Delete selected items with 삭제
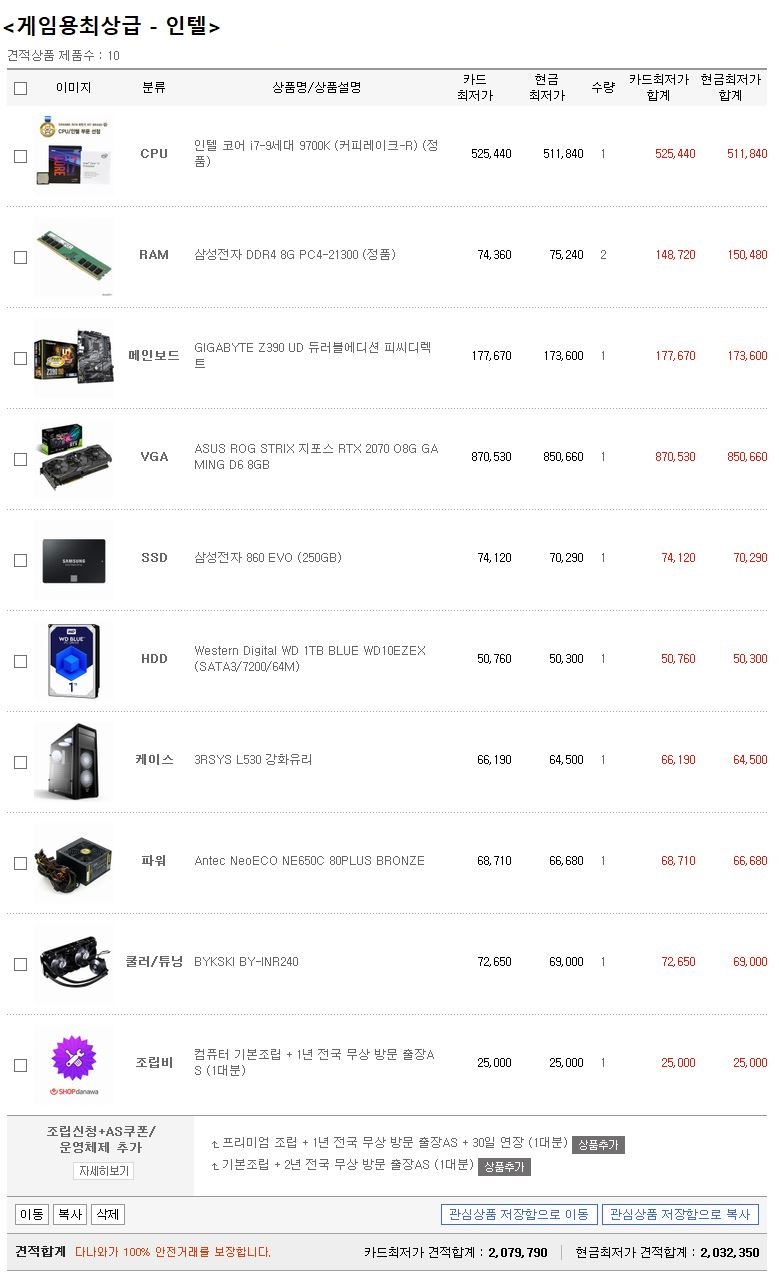Screen dimensions: 779x1277 click(107, 1214)
